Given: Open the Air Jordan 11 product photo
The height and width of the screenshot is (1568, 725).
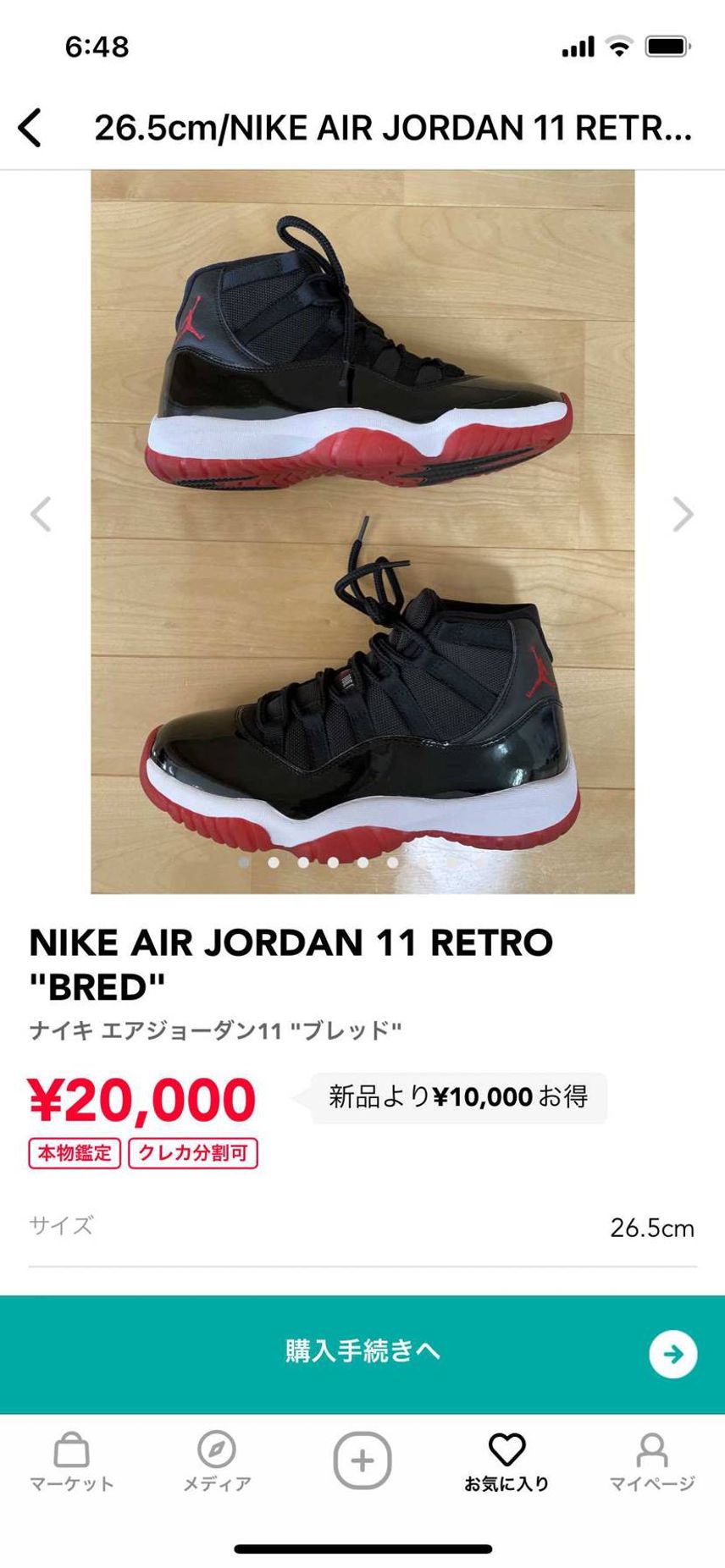Looking at the screenshot, I should (362, 532).
